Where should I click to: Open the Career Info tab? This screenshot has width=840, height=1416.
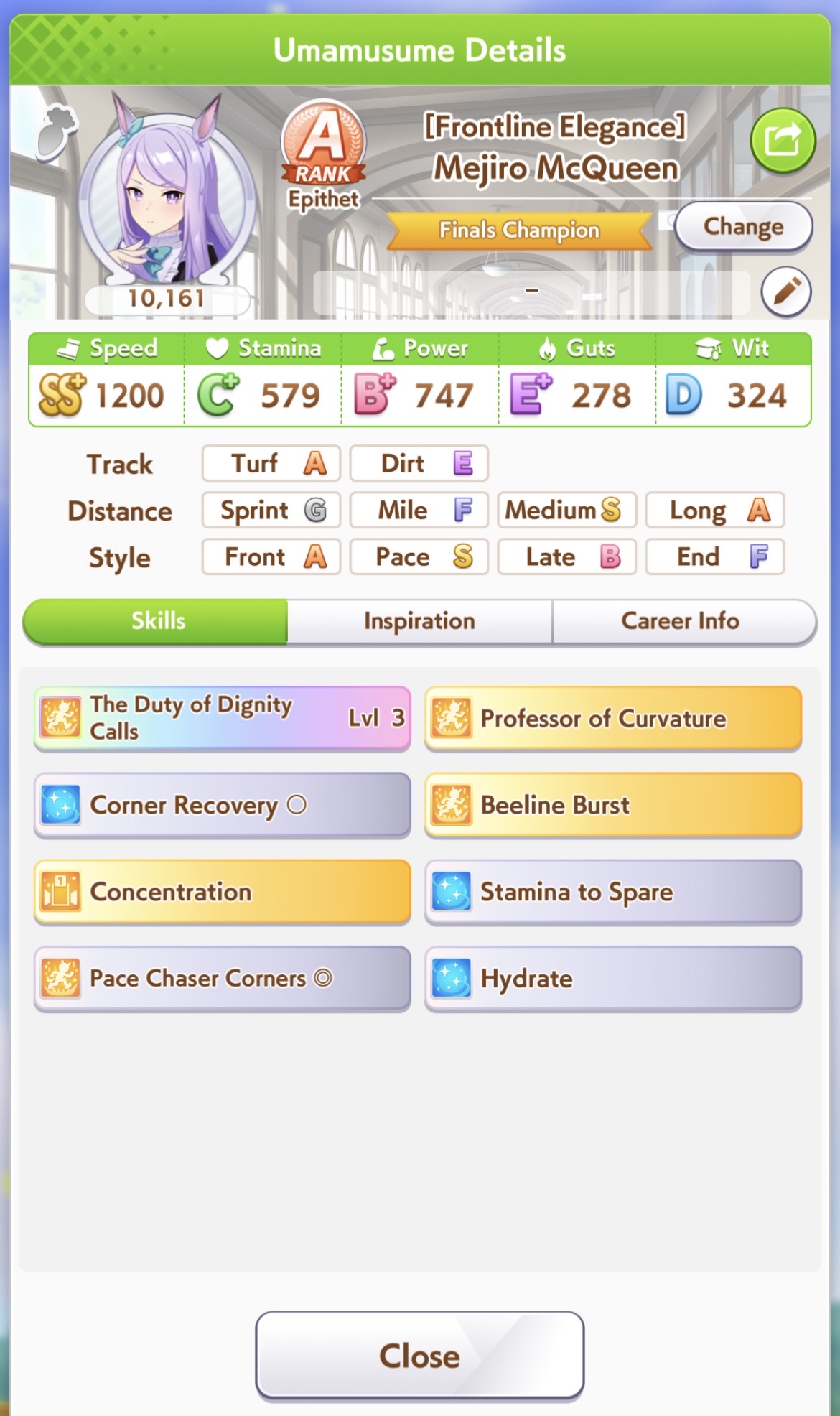[679, 621]
